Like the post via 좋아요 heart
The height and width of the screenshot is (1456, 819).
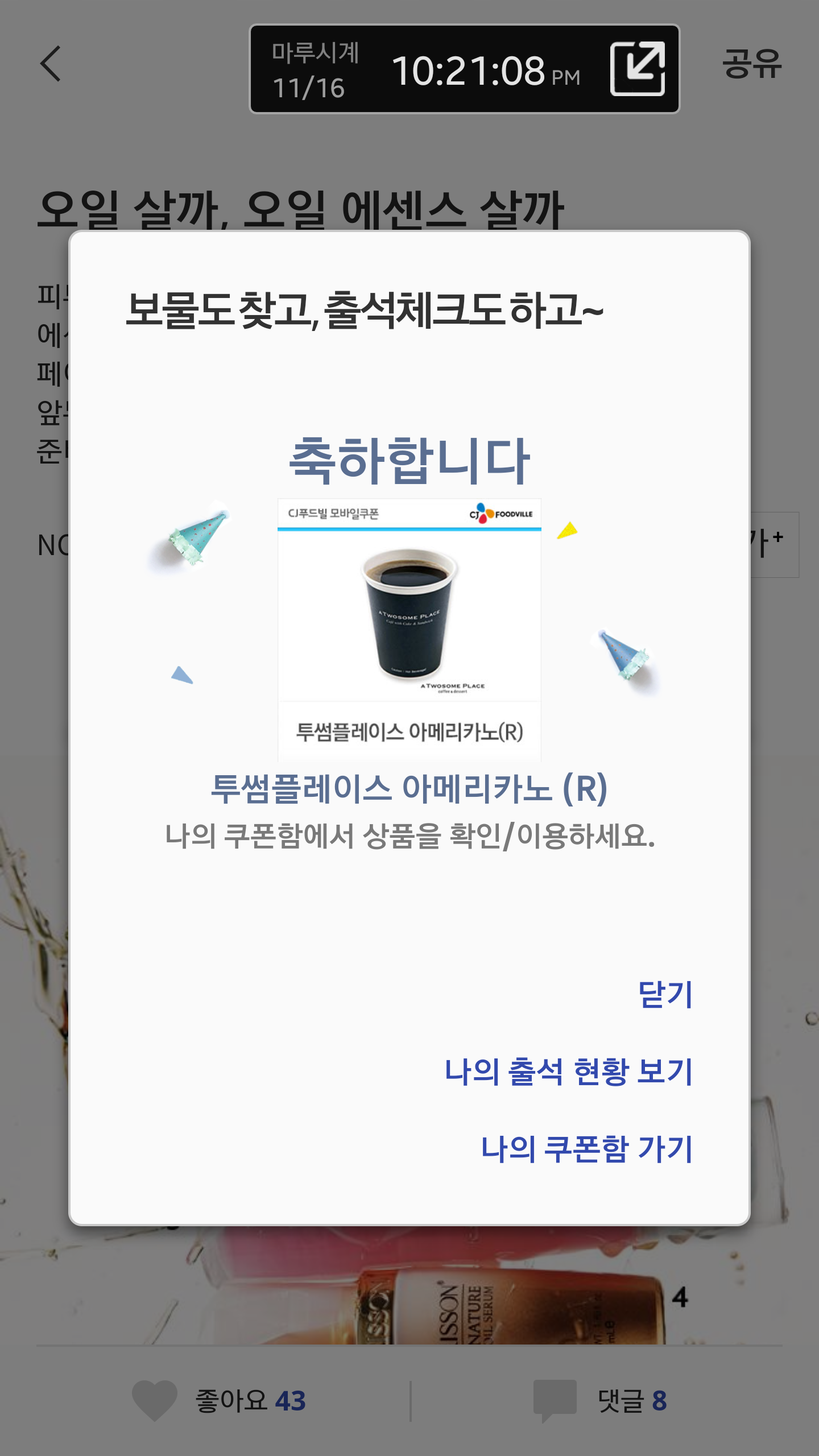pos(155,1400)
